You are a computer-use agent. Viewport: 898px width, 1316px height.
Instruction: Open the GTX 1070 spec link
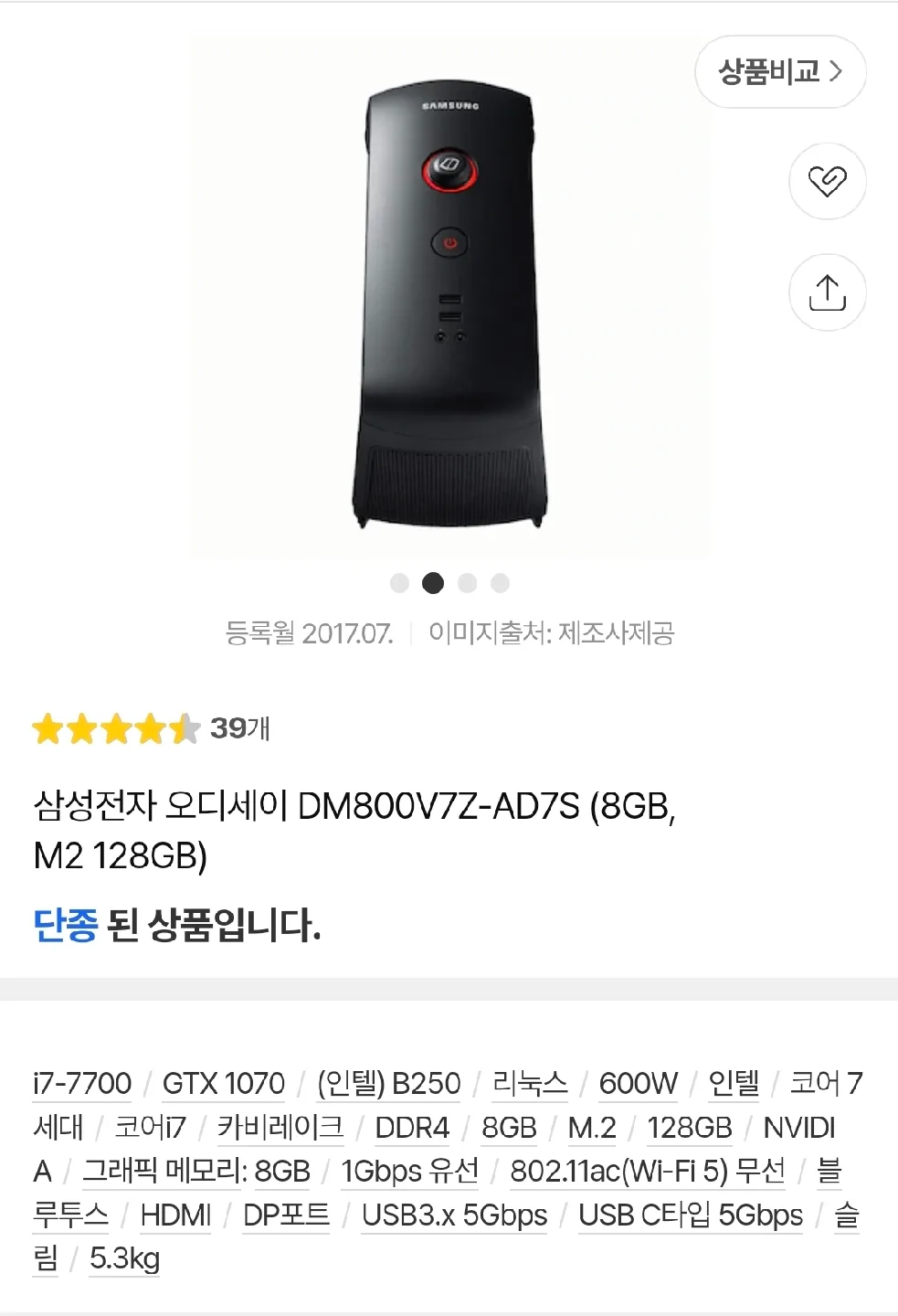click(224, 1084)
